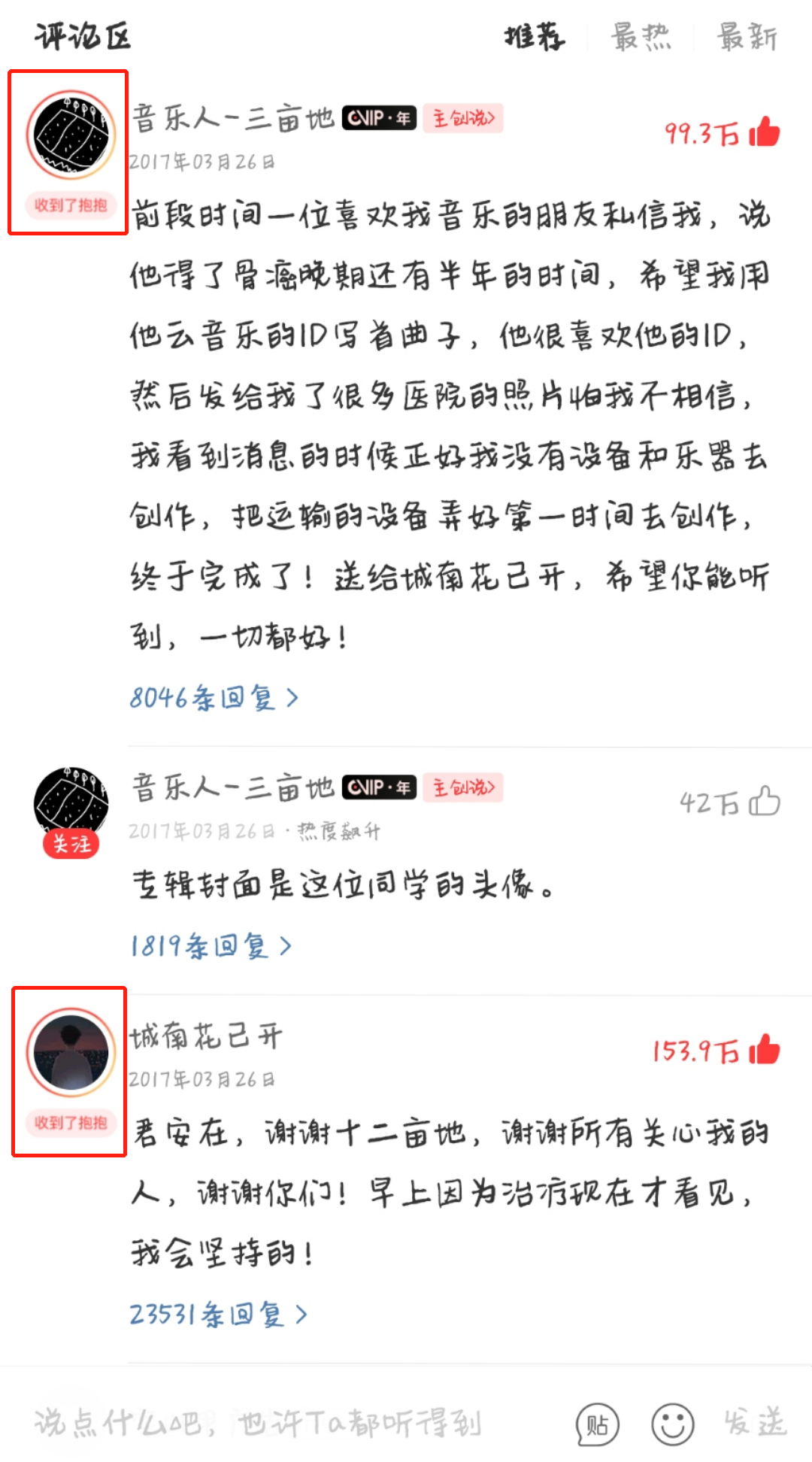Like the comment with 42万 likes
The height and width of the screenshot is (1462, 812).
(765, 802)
